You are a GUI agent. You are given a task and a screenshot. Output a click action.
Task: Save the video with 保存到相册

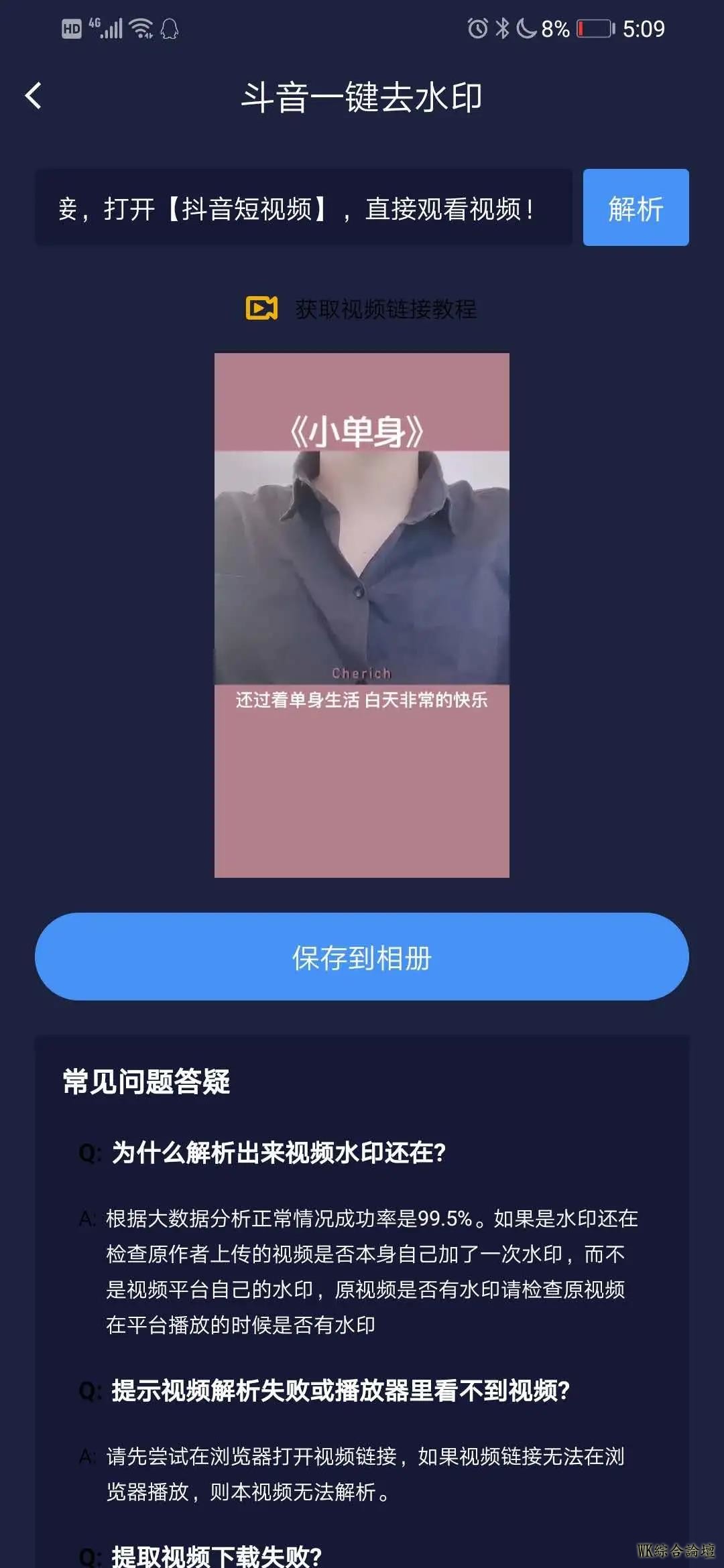pos(362,957)
